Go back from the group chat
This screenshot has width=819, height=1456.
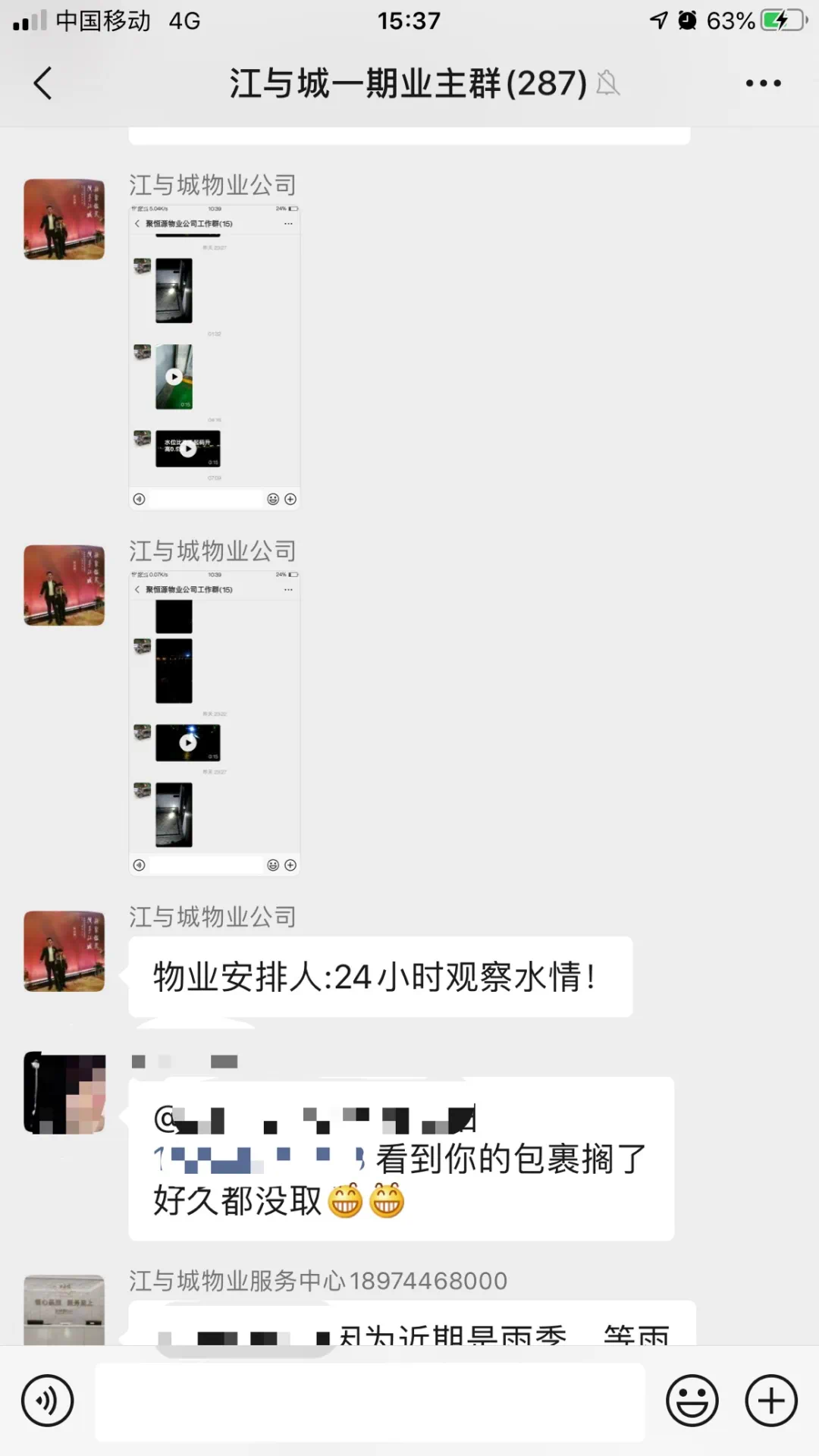(43, 83)
